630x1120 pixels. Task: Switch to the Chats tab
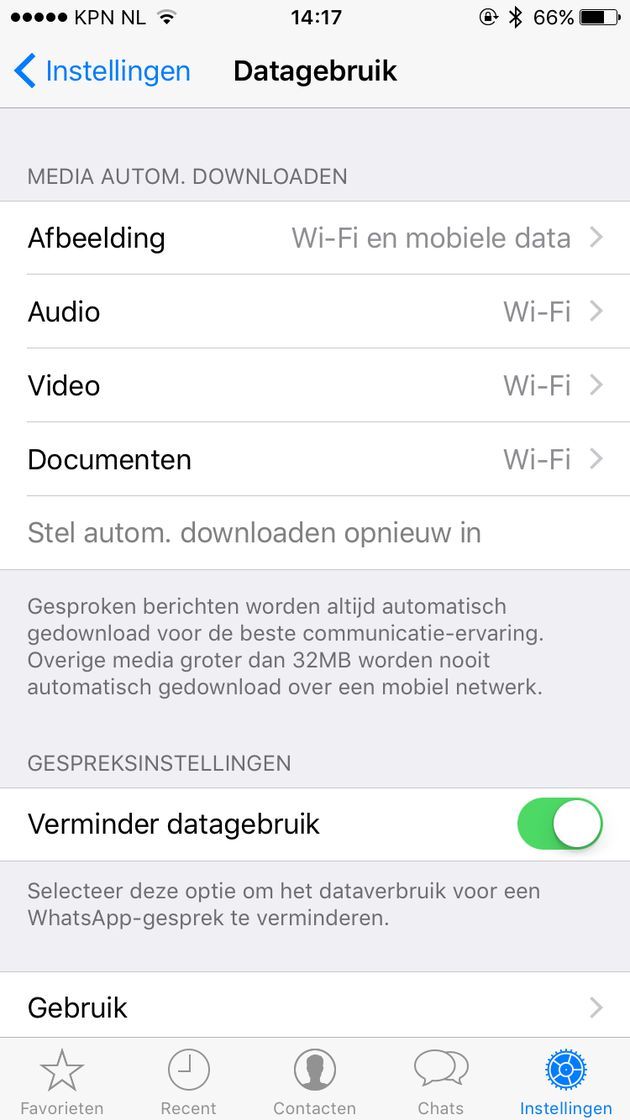pyautogui.click(x=441, y=1081)
